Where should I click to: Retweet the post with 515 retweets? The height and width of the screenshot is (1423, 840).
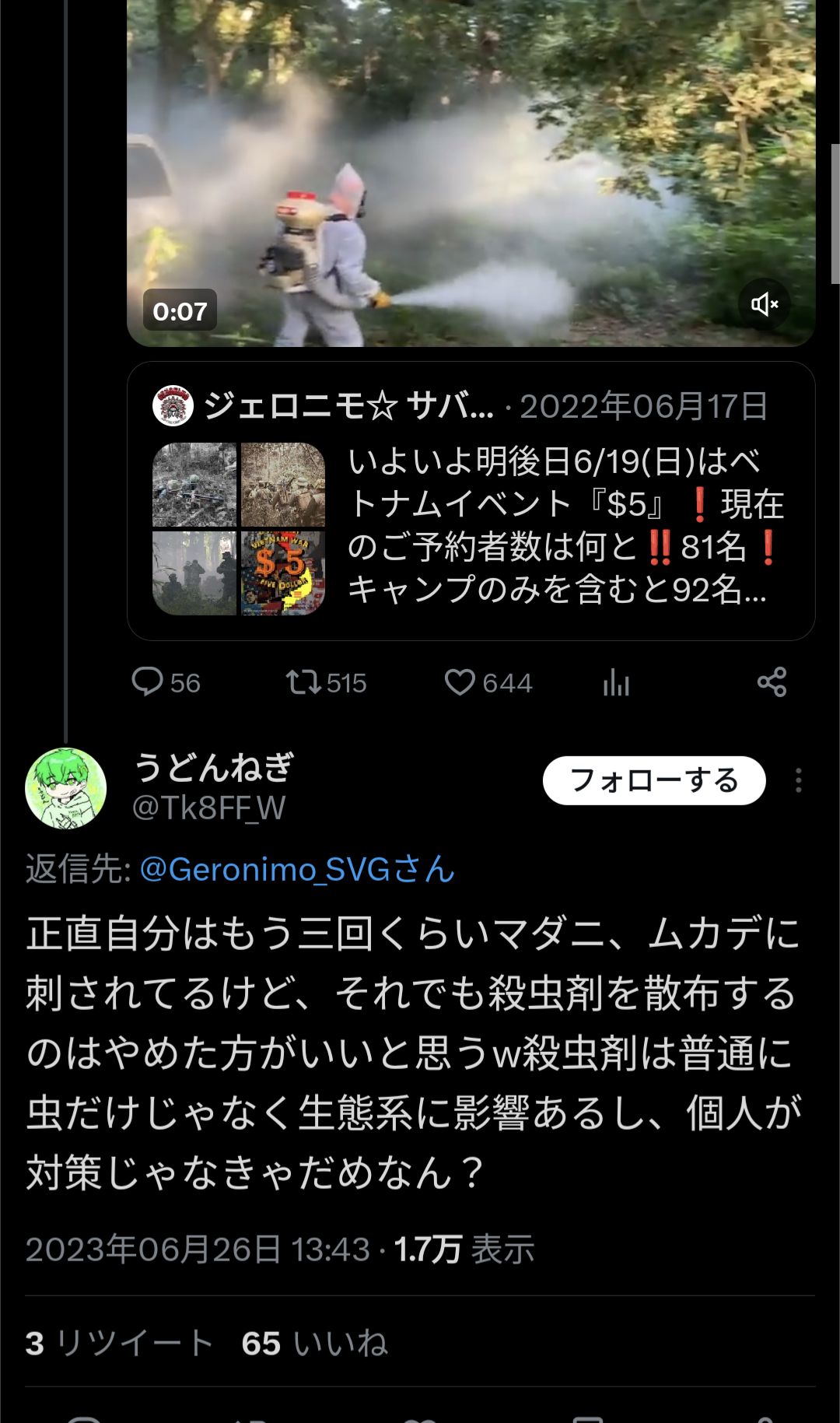(326, 682)
